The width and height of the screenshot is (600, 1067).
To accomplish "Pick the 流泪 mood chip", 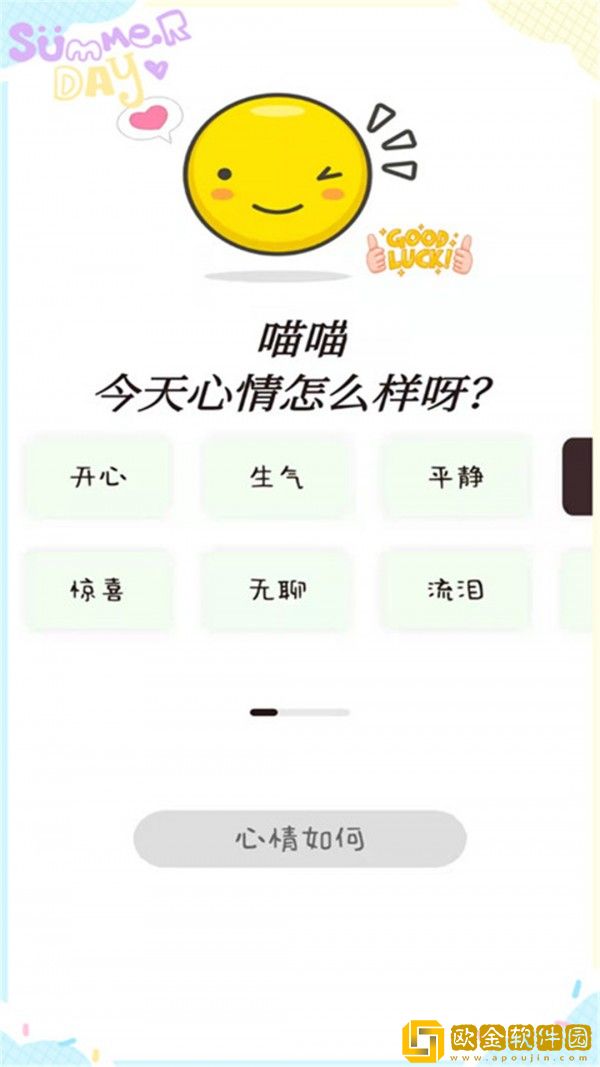I will 456,590.
